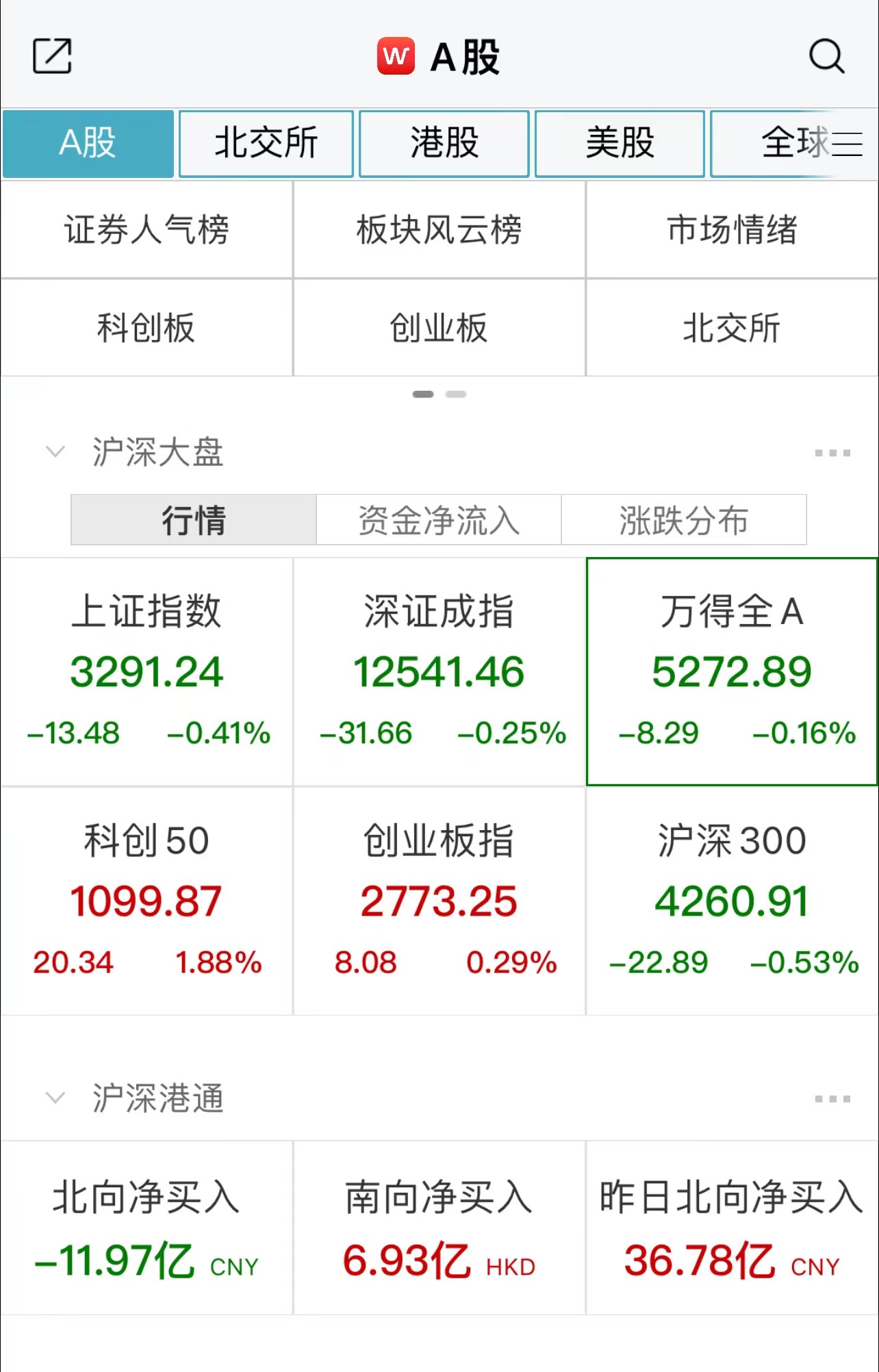Open 证券人气榜 ranking

pos(146,230)
